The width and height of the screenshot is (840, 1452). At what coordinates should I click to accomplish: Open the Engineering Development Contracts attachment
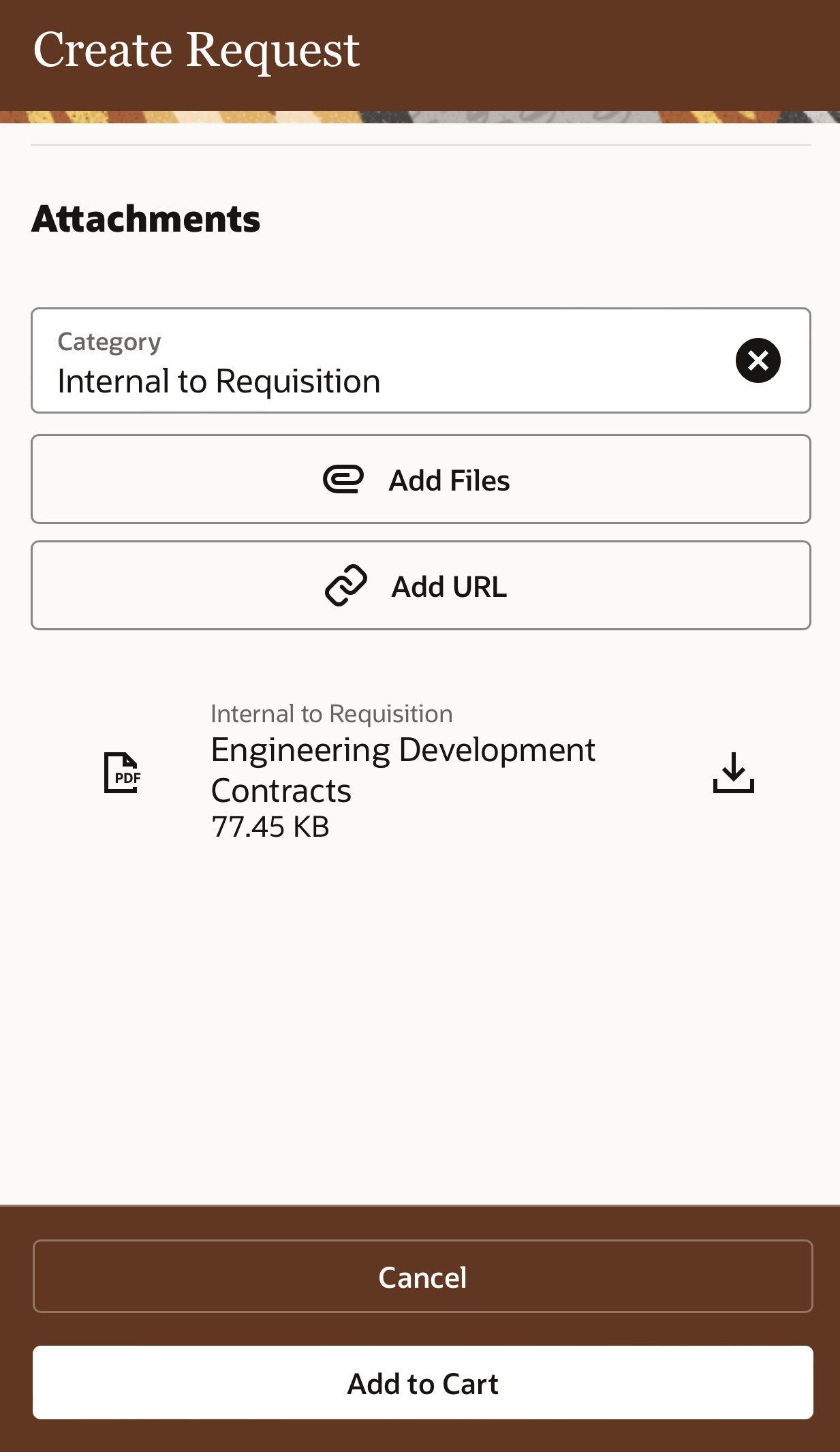pyautogui.click(x=403, y=770)
